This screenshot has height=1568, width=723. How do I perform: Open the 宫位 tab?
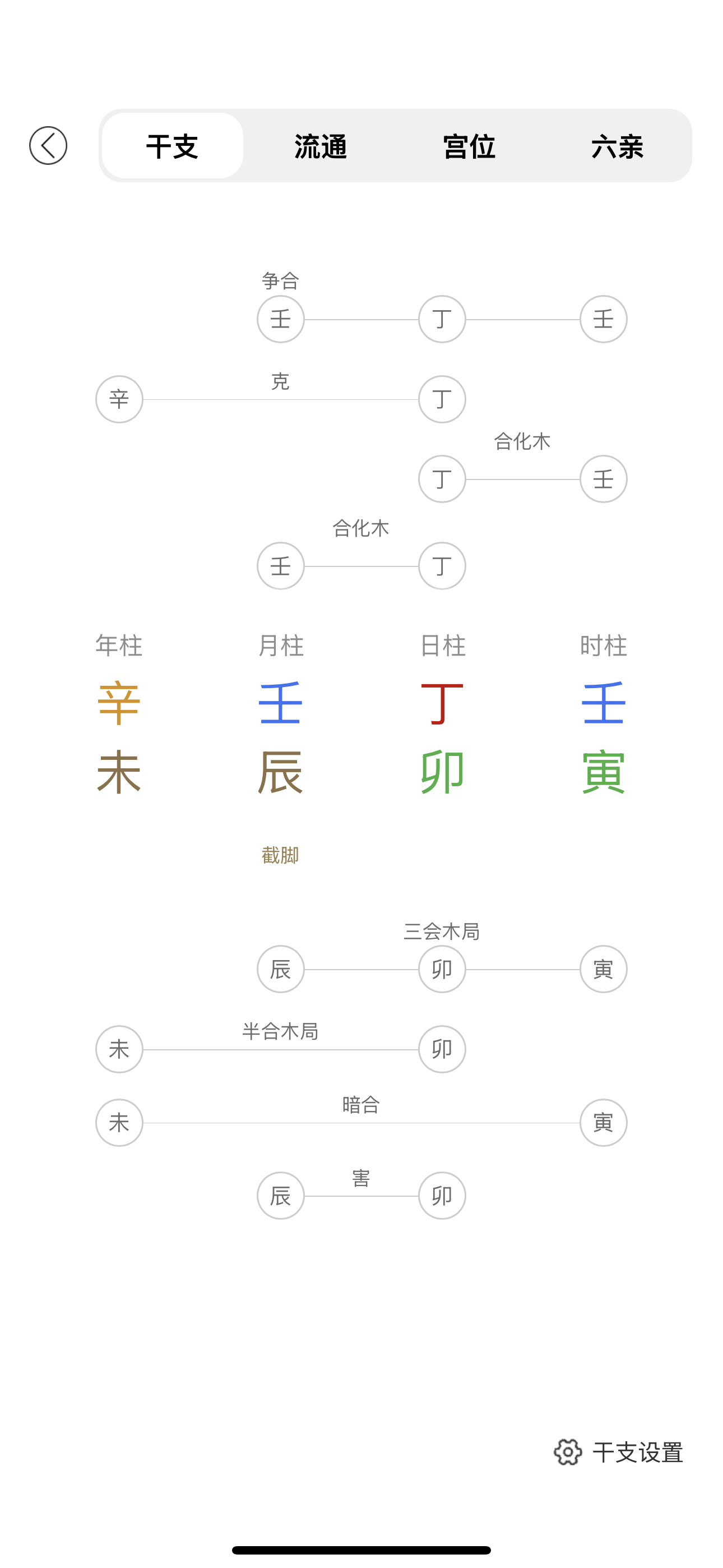coord(469,146)
